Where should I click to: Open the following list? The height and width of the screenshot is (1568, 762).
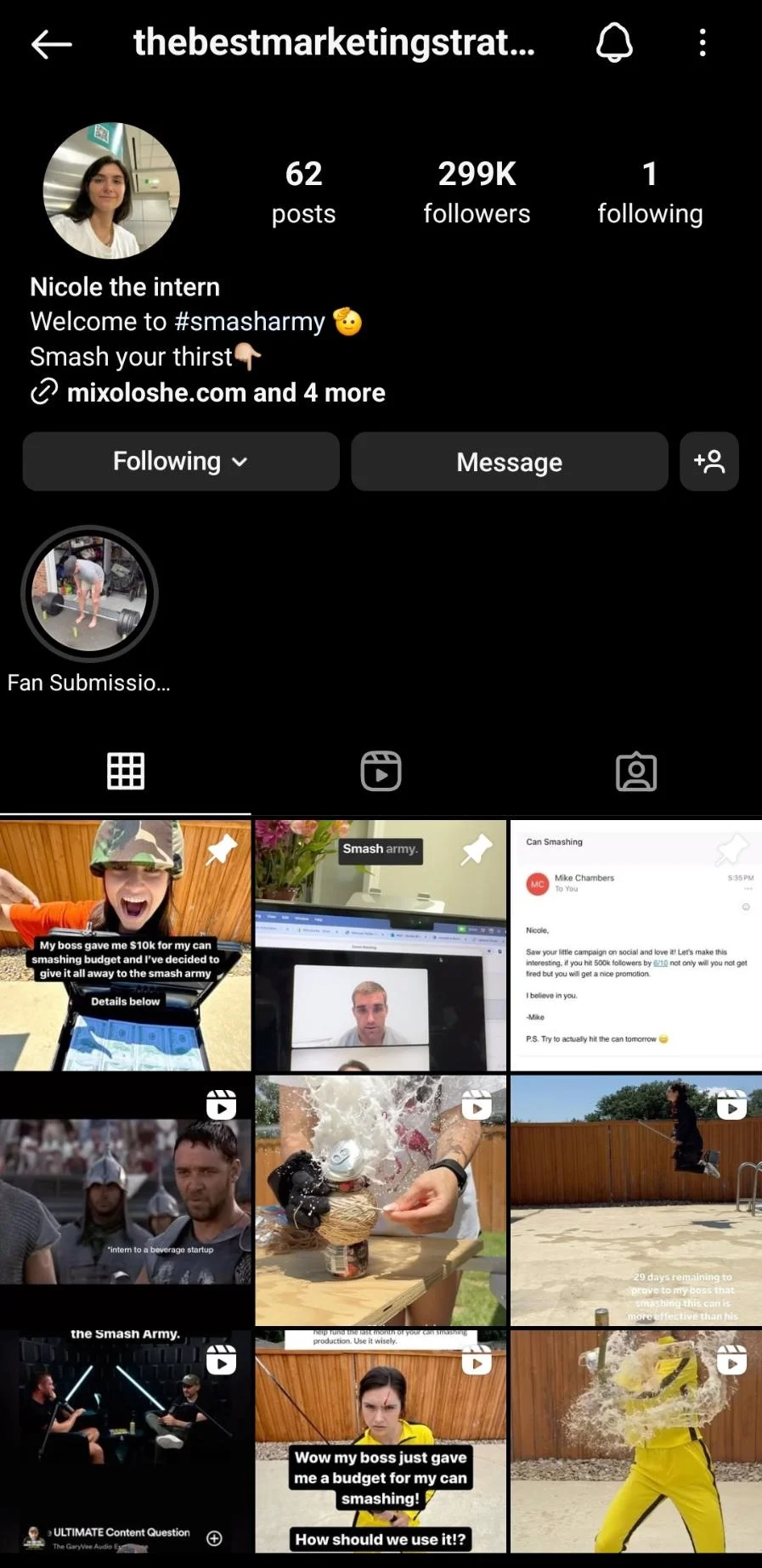[x=649, y=191]
